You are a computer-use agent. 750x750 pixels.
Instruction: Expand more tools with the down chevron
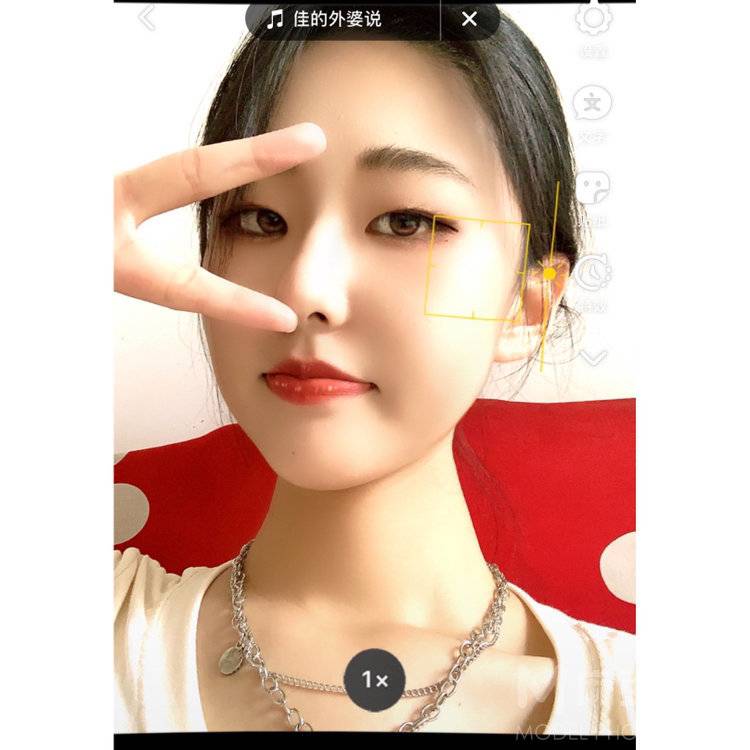pyautogui.click(x=593, y=356)
